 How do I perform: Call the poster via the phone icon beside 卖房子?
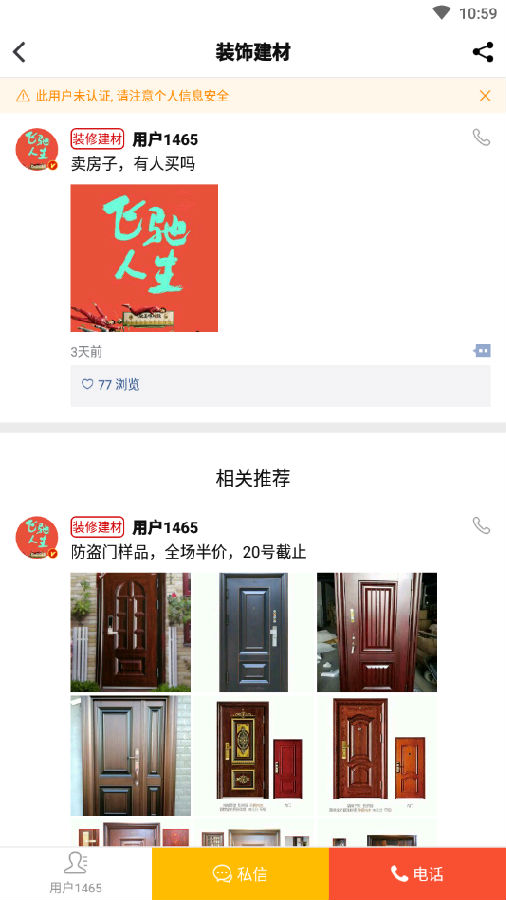tap(481, 137)
